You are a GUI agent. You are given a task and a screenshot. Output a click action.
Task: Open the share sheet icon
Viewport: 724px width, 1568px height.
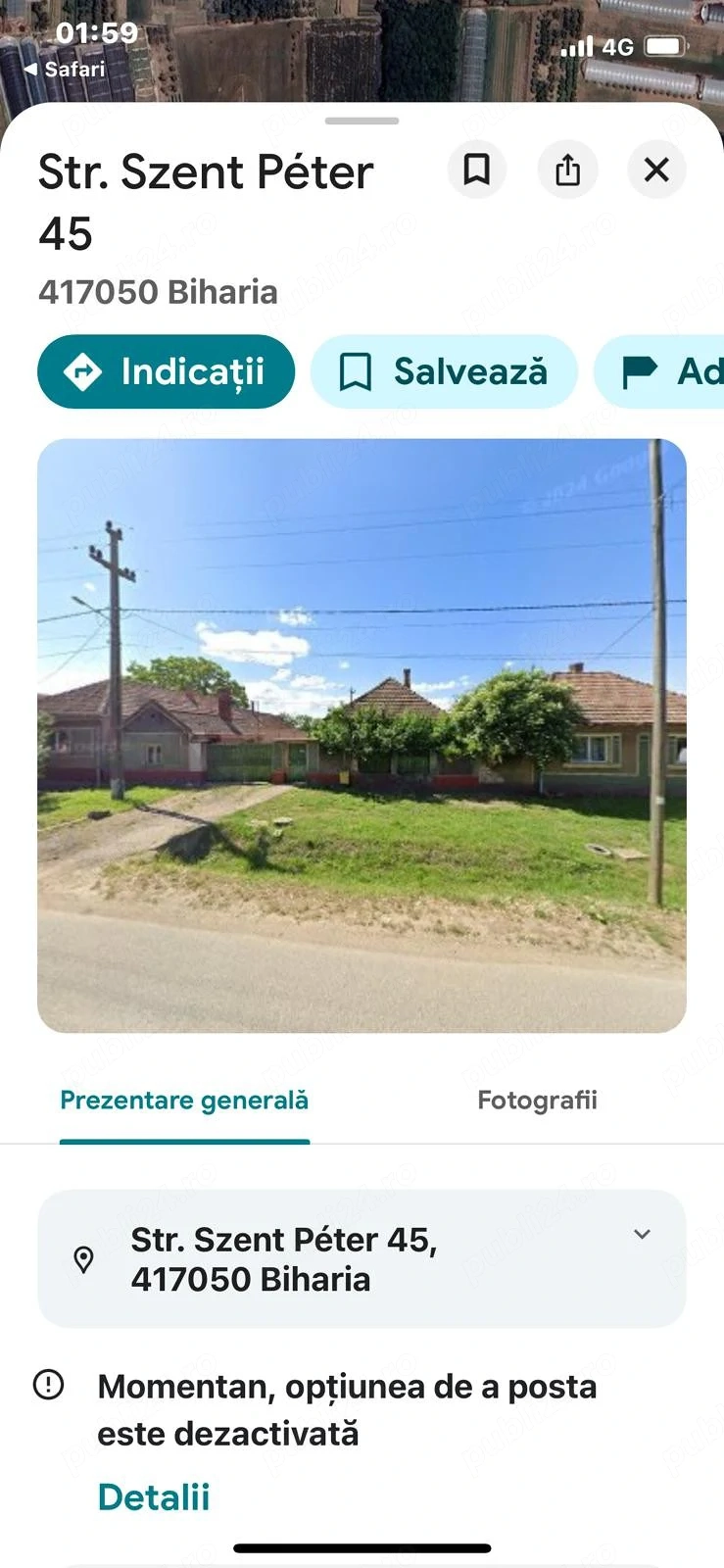[x=567, y=170]
